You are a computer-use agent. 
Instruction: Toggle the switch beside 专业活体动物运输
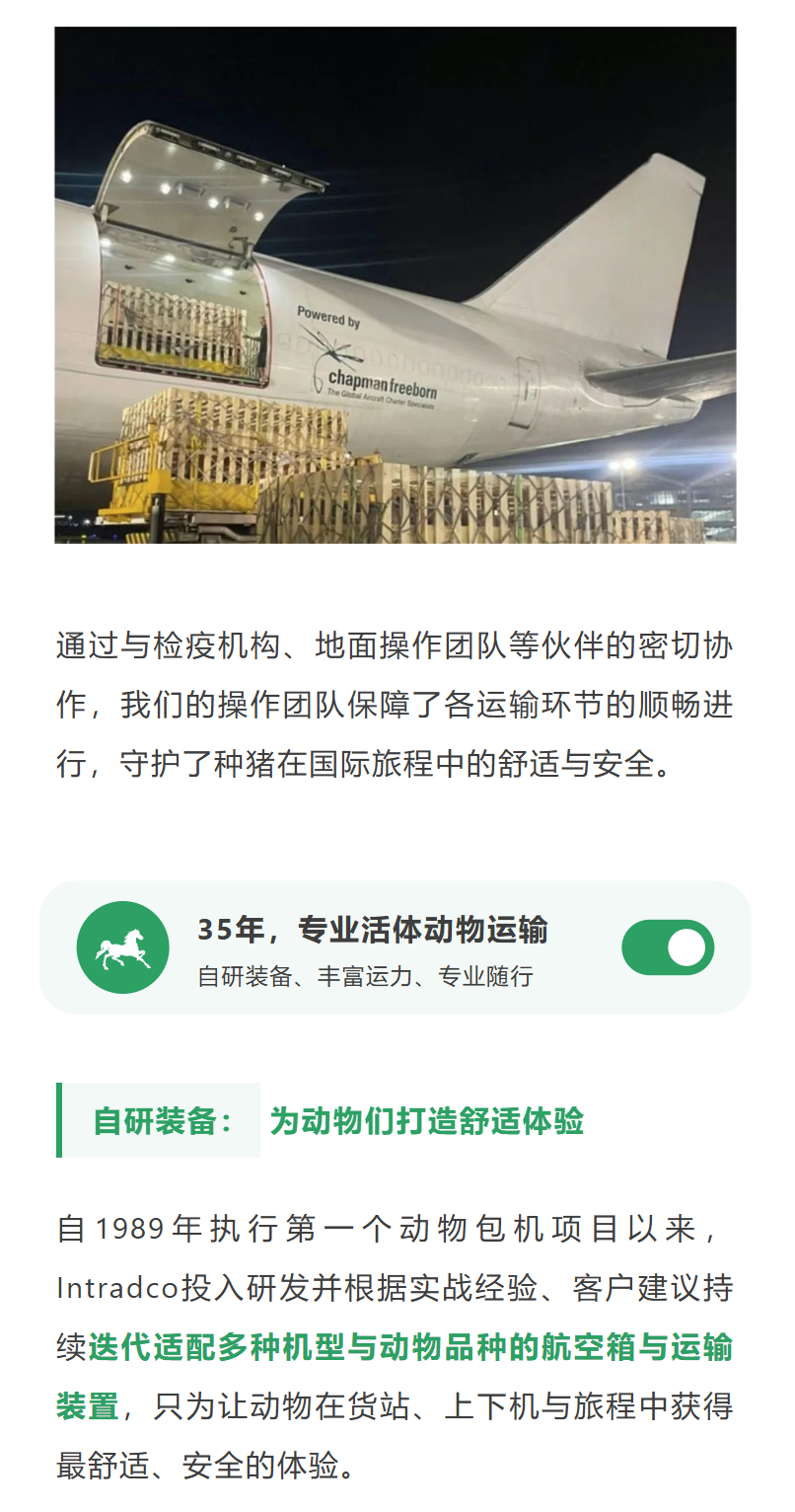coord(668,947)
